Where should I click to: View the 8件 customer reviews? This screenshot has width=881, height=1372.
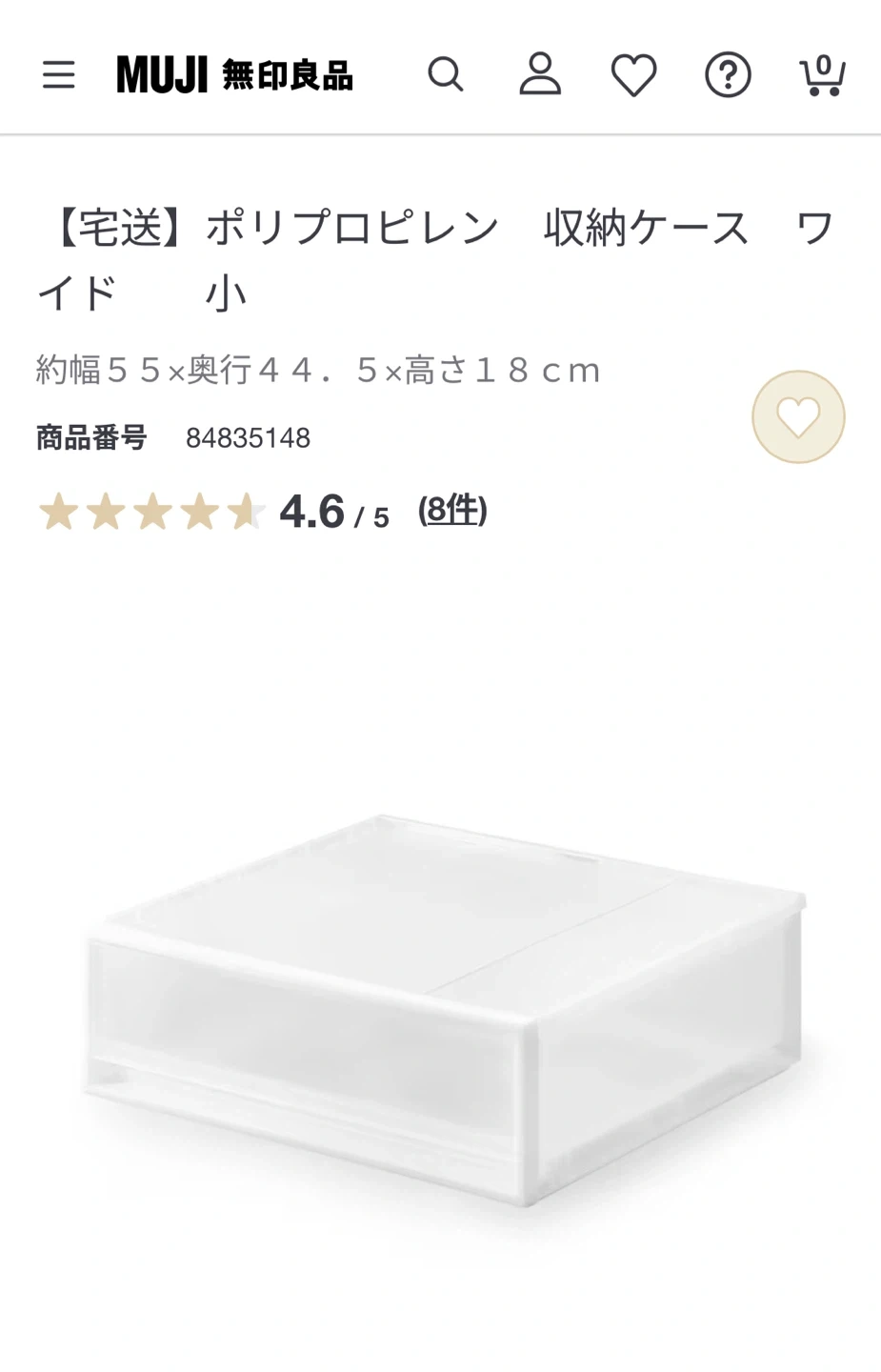tap(452, 512)
